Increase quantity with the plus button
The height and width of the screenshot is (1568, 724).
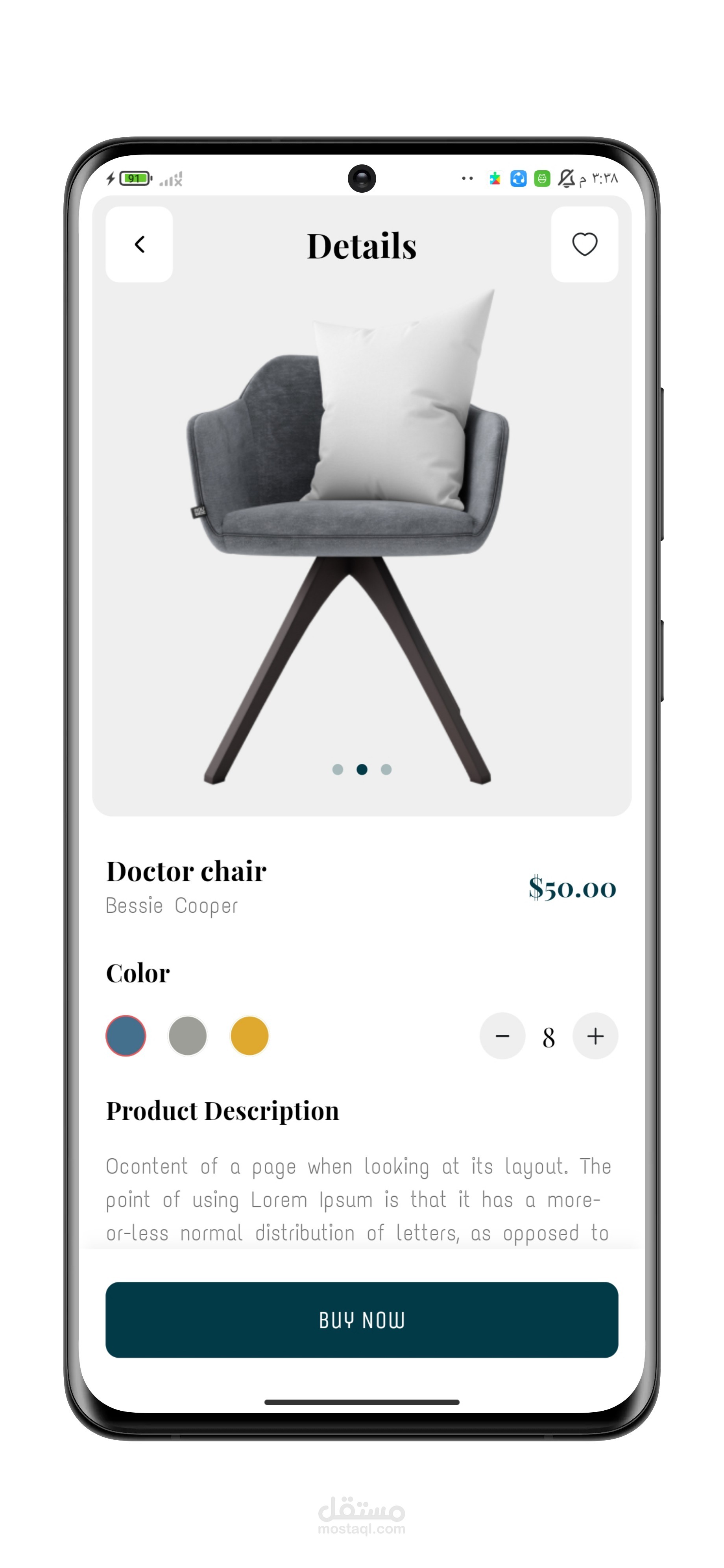click(595, 1036)
